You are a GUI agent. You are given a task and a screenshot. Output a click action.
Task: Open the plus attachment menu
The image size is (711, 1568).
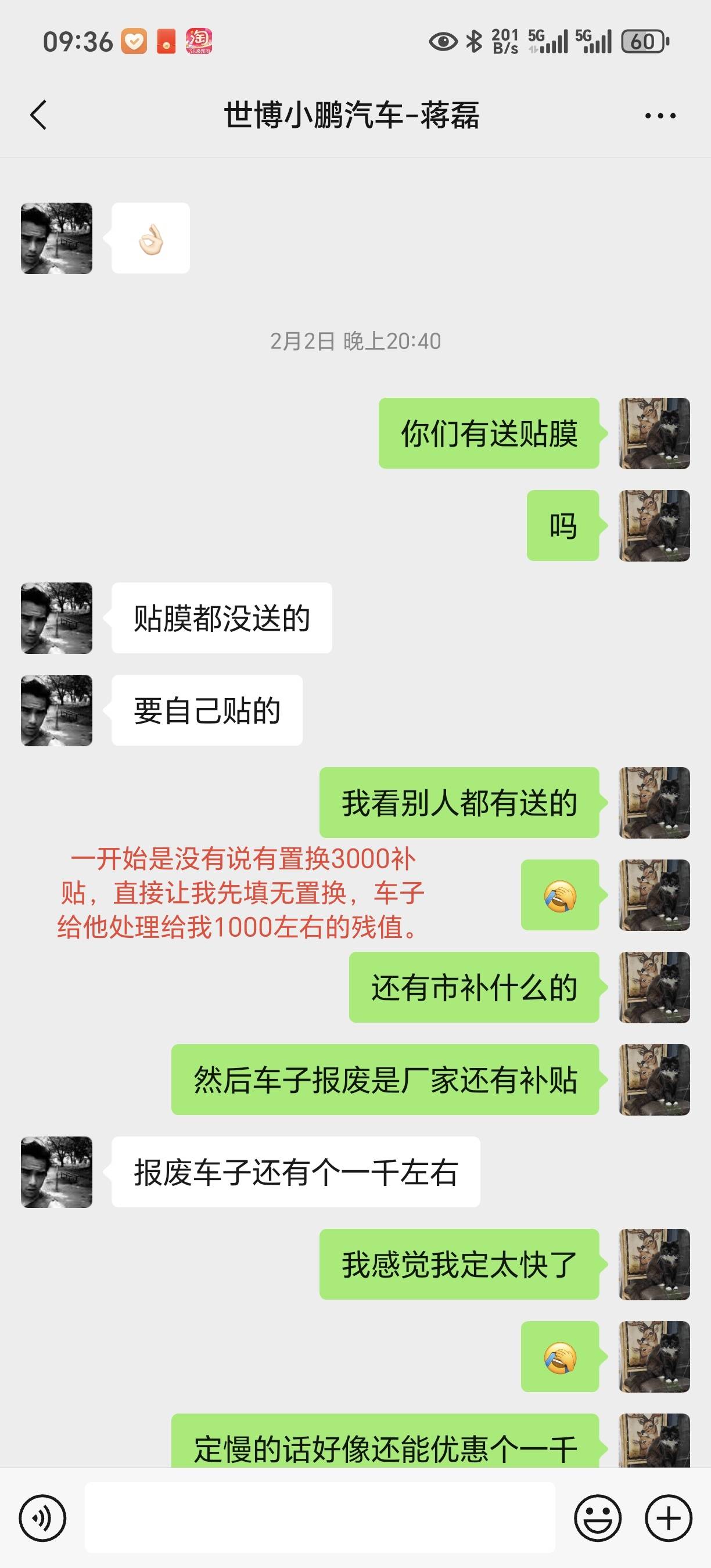click(669, 1518)
